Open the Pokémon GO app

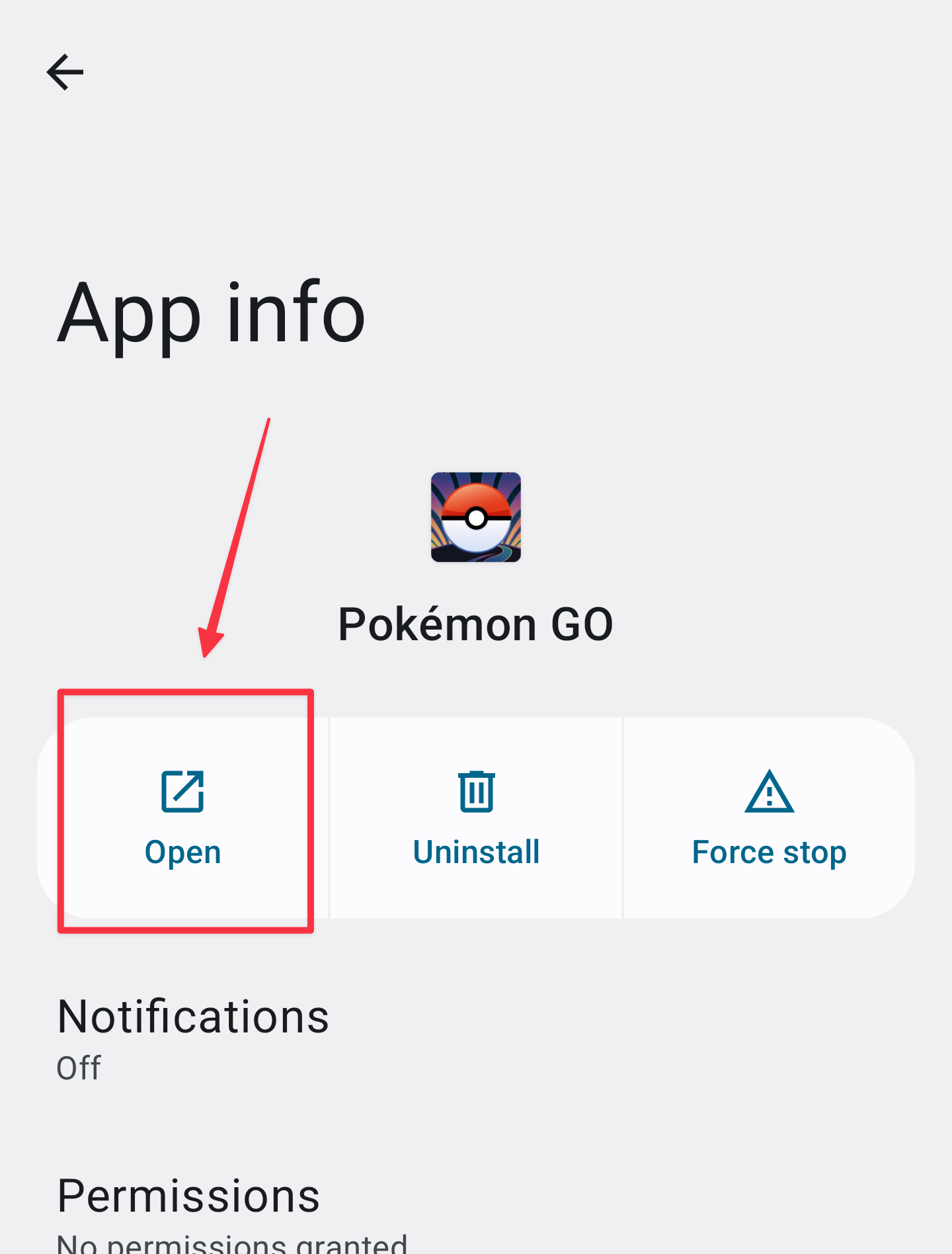[183, 817]
